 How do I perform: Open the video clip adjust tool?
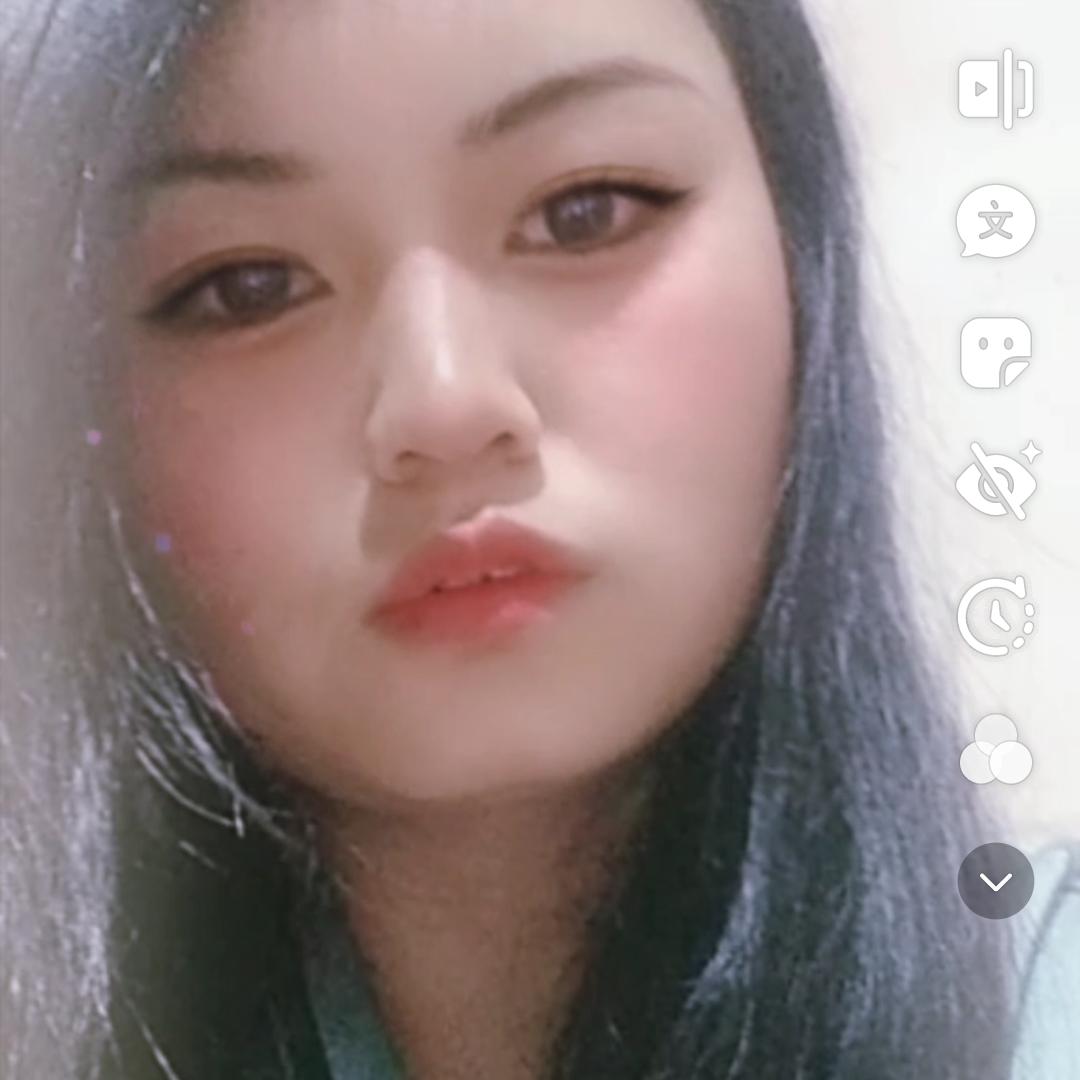(x=995, y=89)
